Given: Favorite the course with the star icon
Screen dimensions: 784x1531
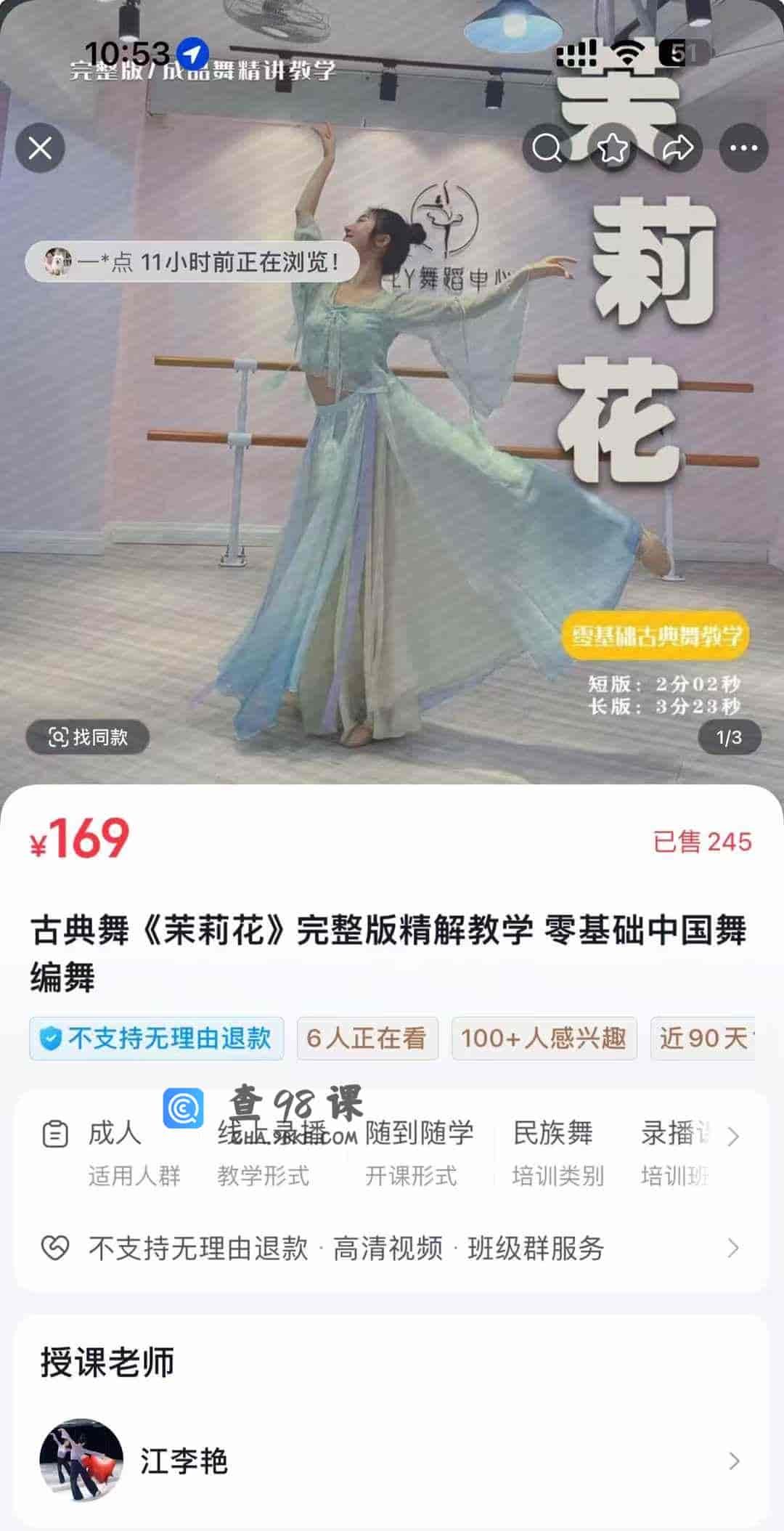Looking at the screenshot, I should click(x=612, y=149).
